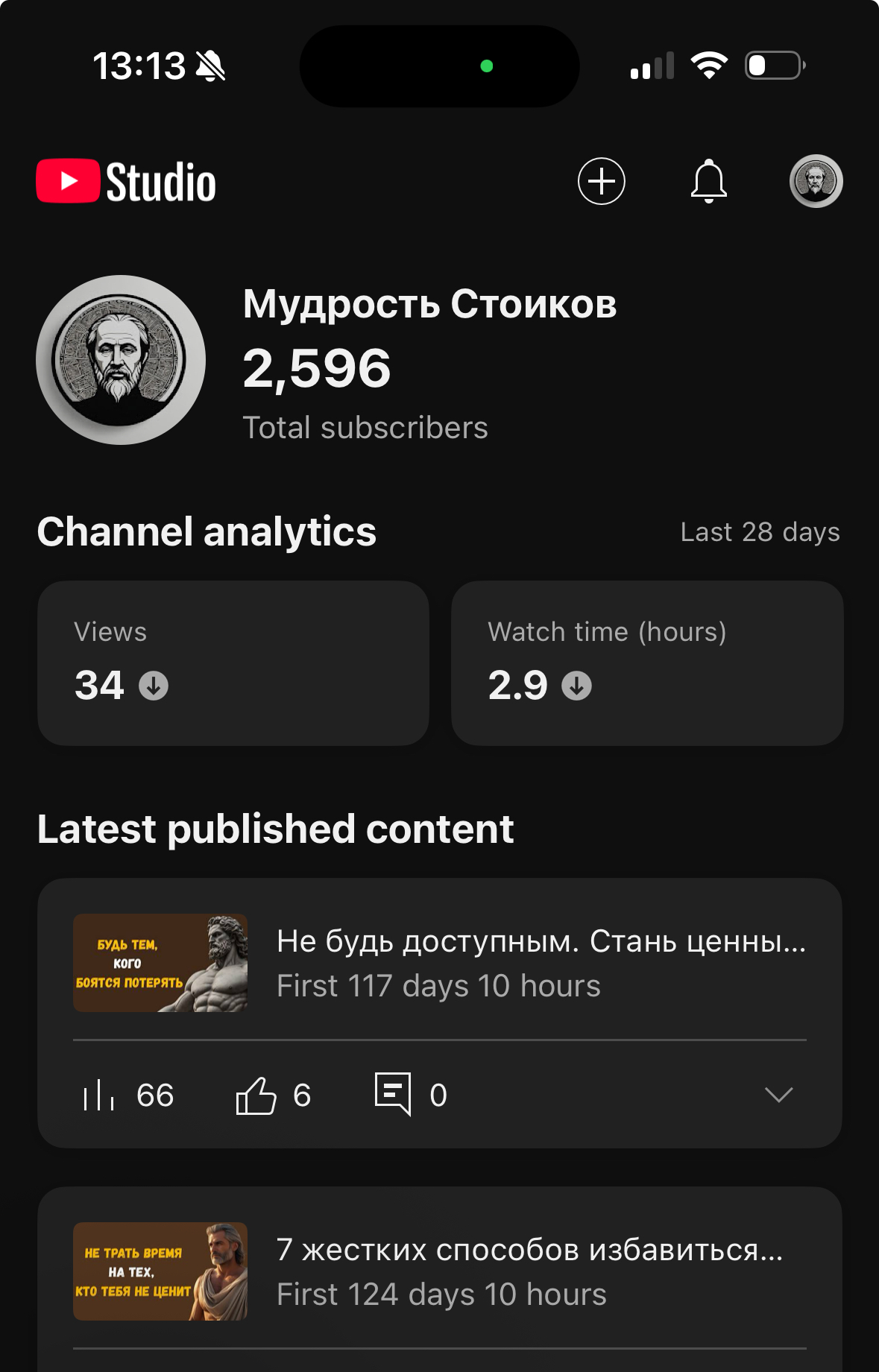Open the Last 28 days period selector
The height and width of the screenshot is (1372, 879).
coord(760,531)
